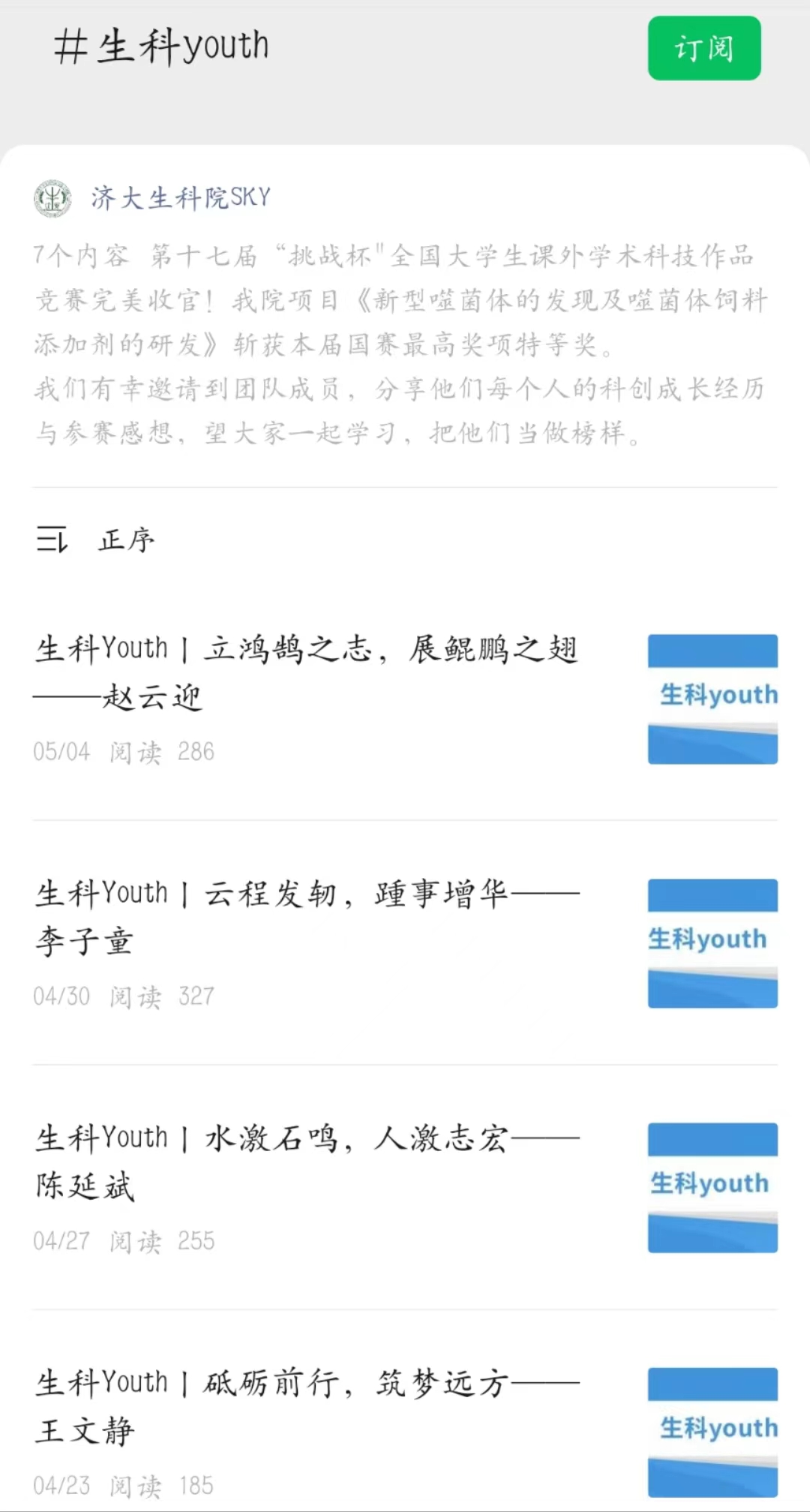View the 王文静 article
The image size is (810, 1512).
coord(307,1406)
